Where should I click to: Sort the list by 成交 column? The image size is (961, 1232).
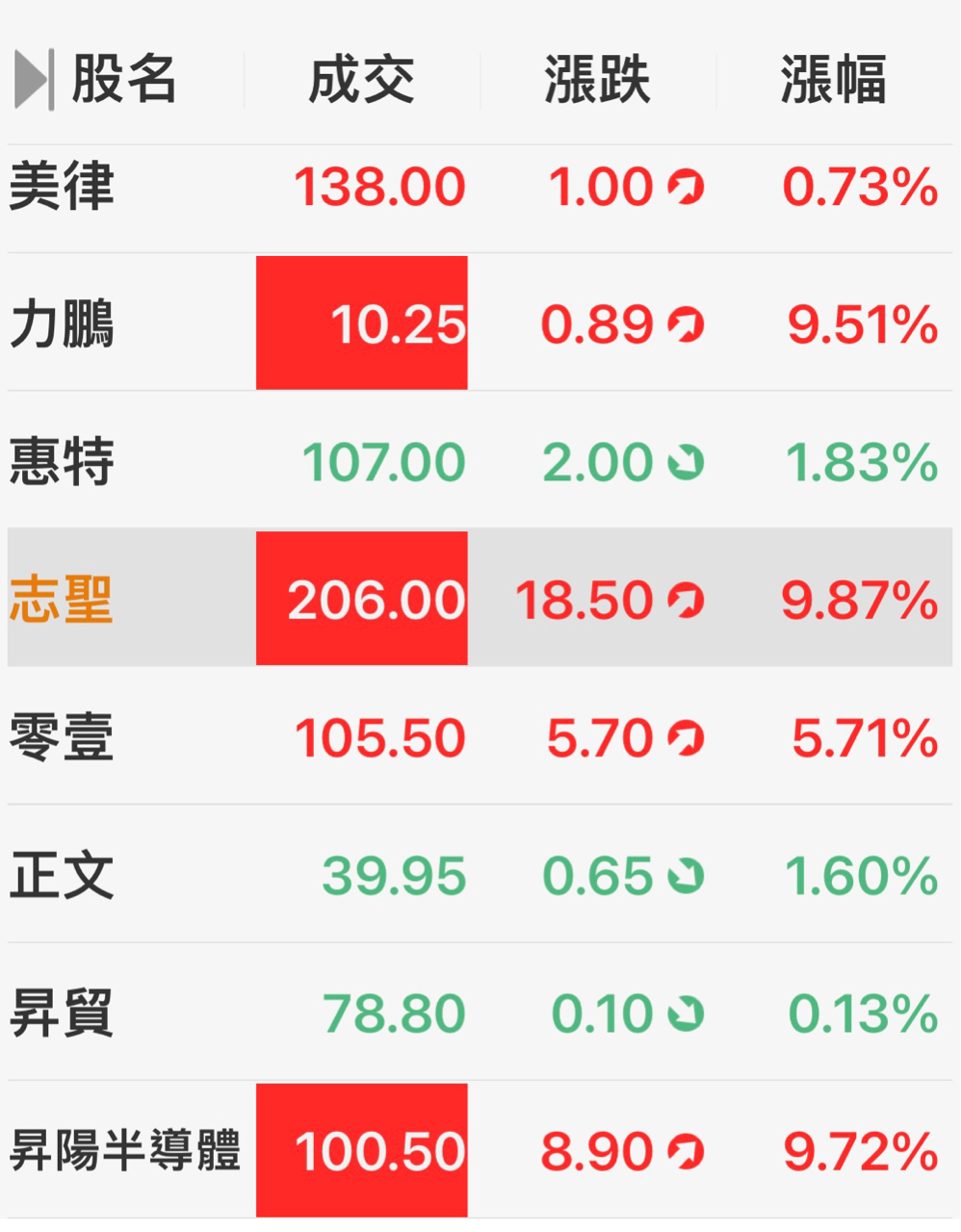(x=361, y=80)
